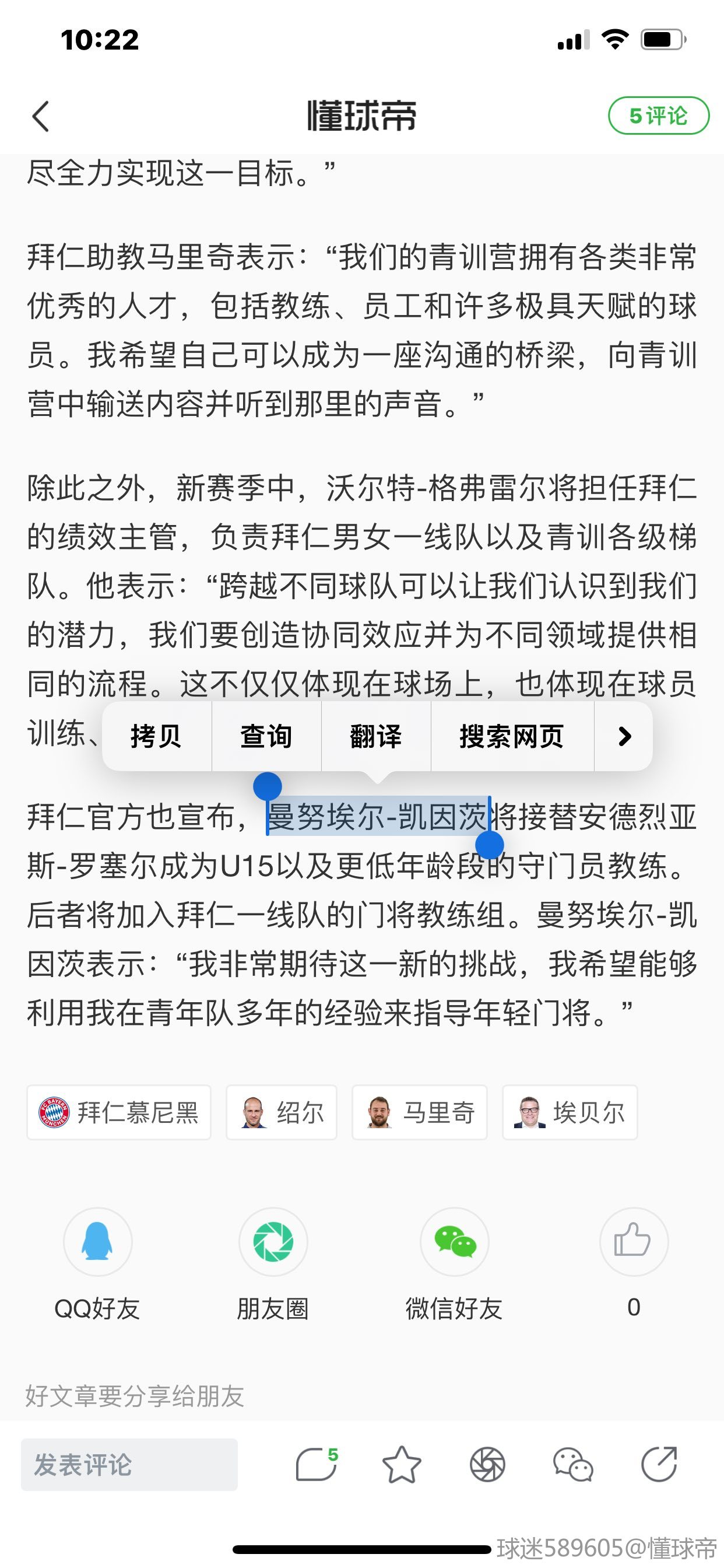The height and width of the screenshot is (1568, 724).
Task: Show more options with the popup's right arrow
Action: coord(624,736)
